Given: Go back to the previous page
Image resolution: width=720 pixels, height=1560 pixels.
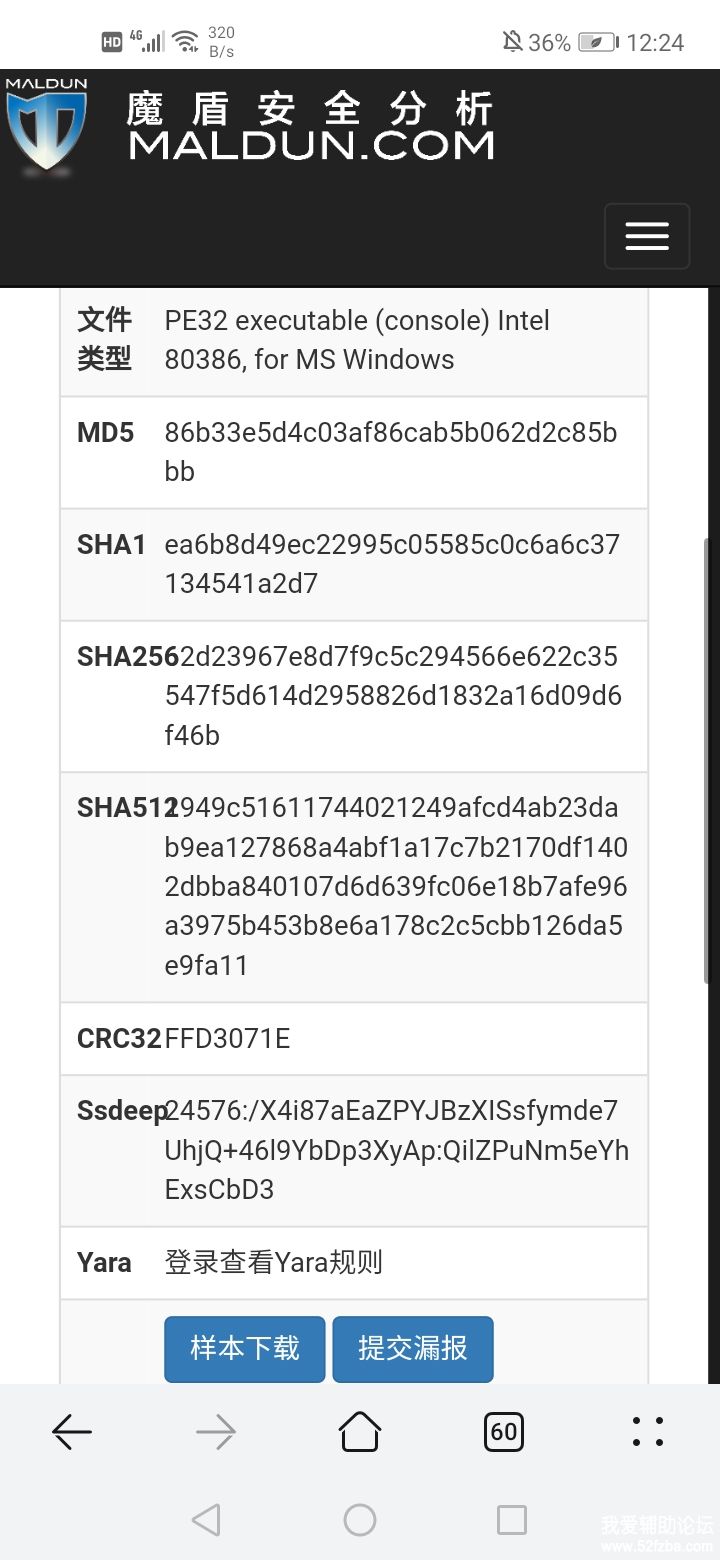Looking at the screenshot, I should pos(72,1432).
